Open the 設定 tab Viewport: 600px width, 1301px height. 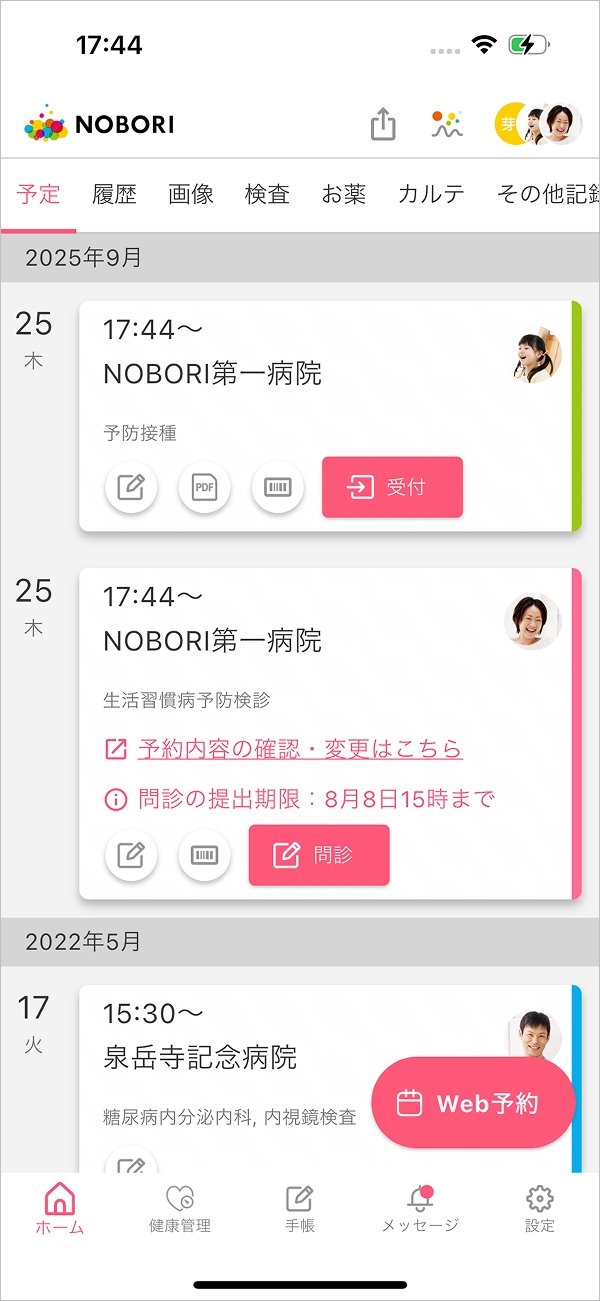pos(540,1208)
